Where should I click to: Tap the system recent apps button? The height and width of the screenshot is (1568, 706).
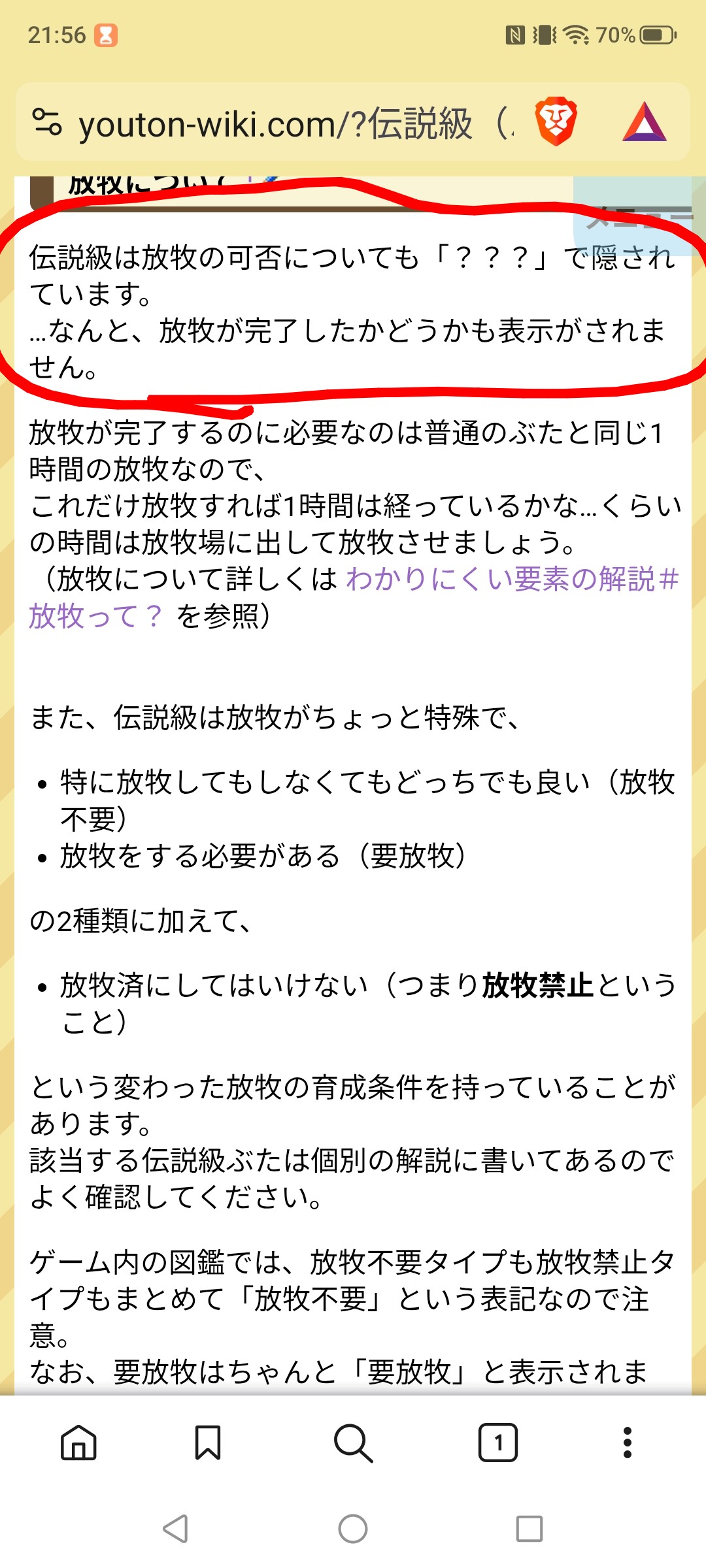(x=529, y=1529)
